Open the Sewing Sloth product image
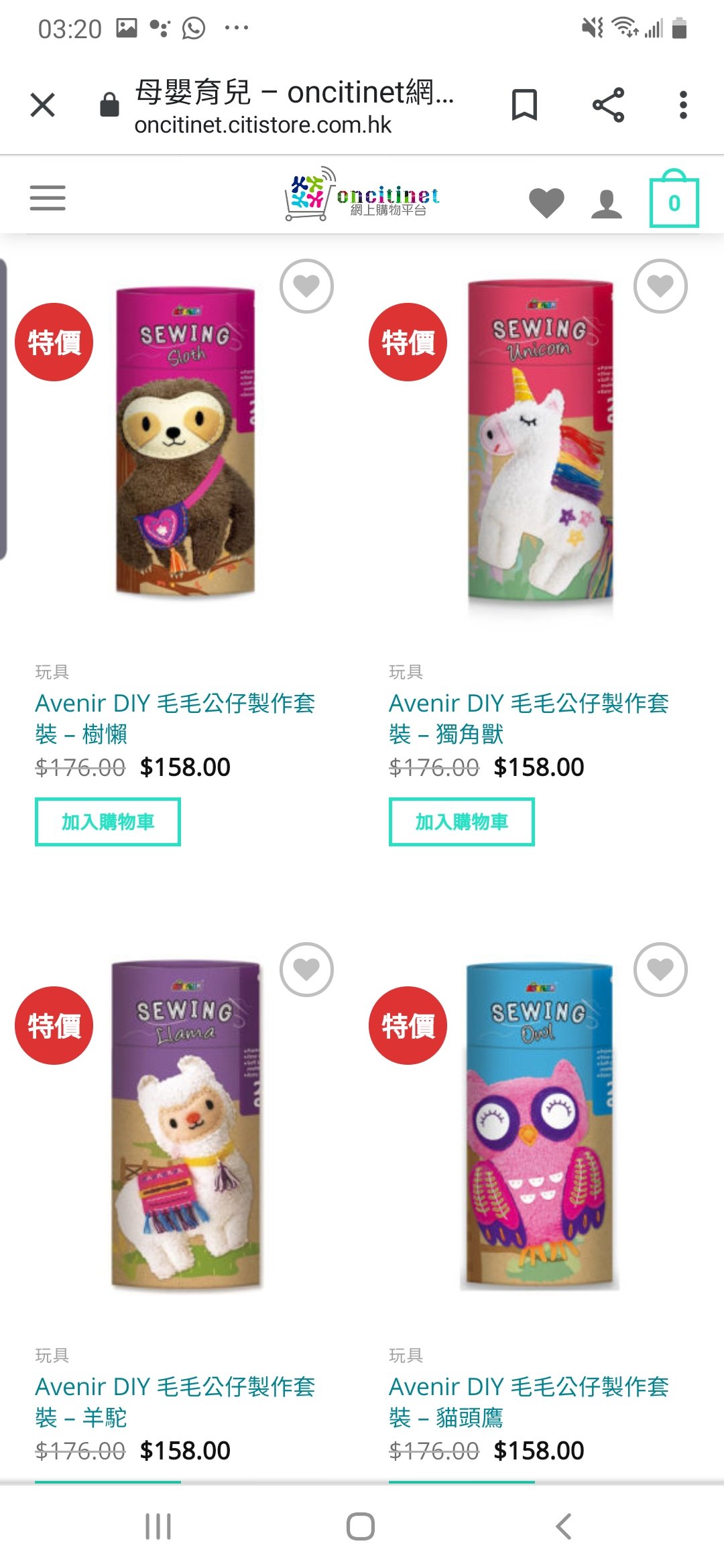The height and width of the screenshot is (1568, 724). point(186,442)
